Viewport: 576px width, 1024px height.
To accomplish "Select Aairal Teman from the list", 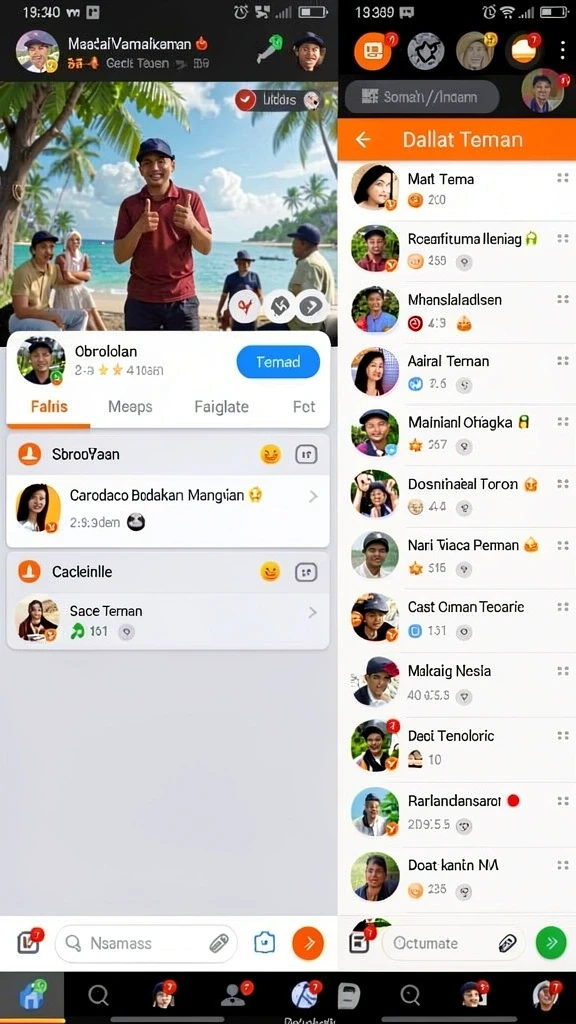I will point(457,372).
